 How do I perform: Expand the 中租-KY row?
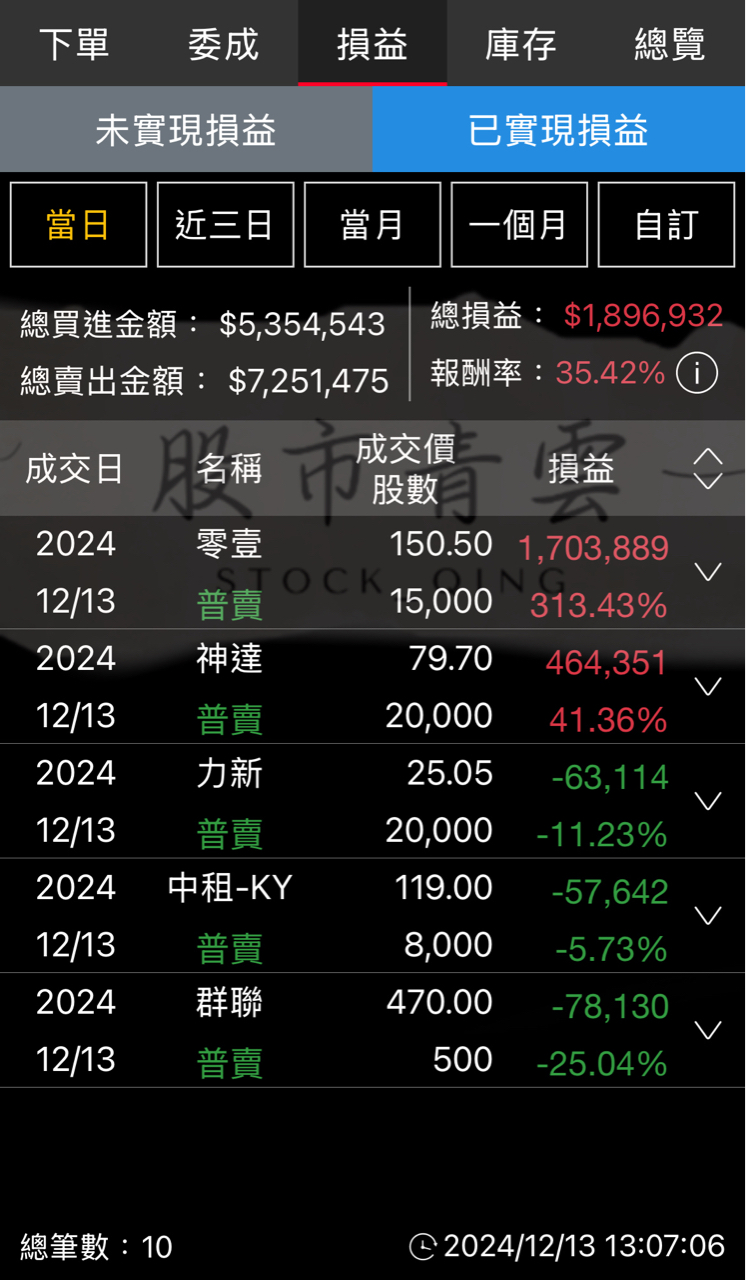click(x=707, y=916)
